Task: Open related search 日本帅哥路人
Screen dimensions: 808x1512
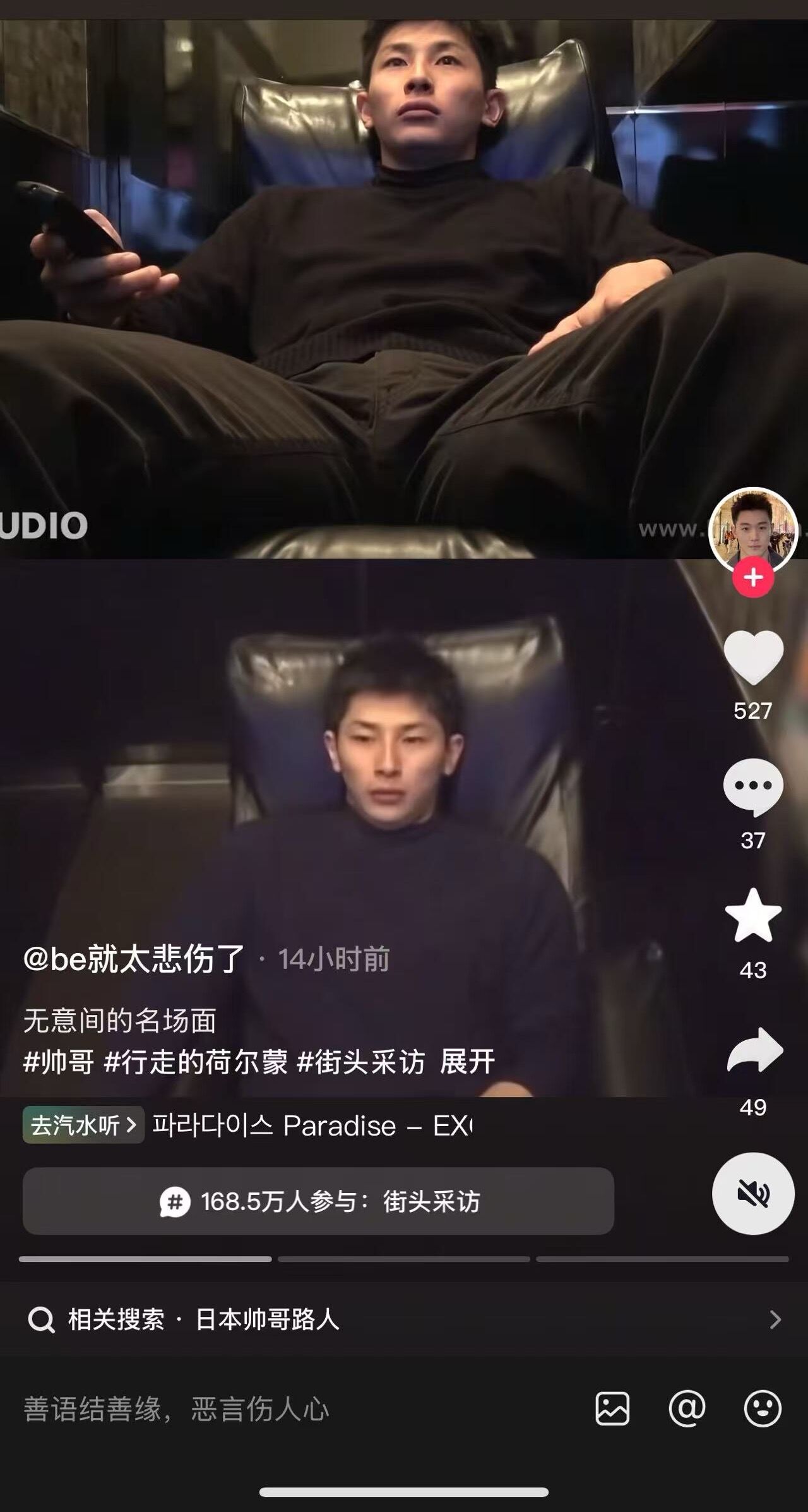Action: pyautogui.click(x=404, y=1319)
